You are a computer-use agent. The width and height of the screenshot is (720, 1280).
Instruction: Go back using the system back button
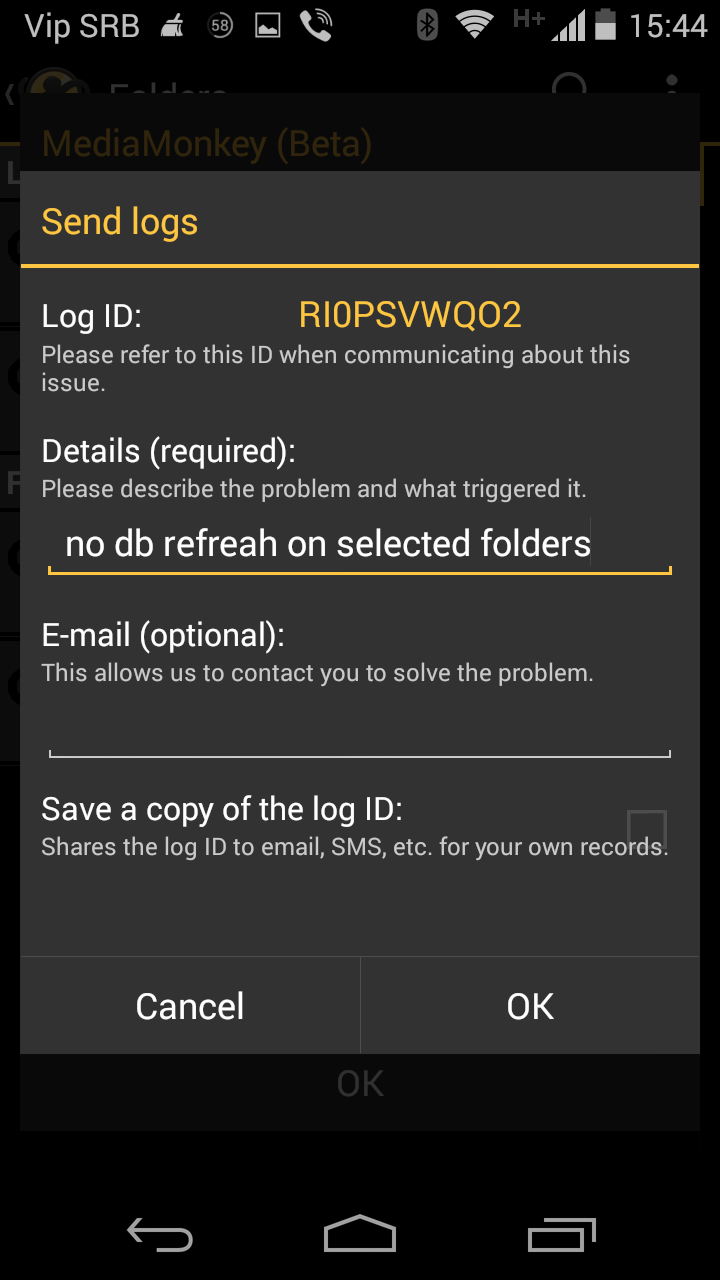(160, 1235)
